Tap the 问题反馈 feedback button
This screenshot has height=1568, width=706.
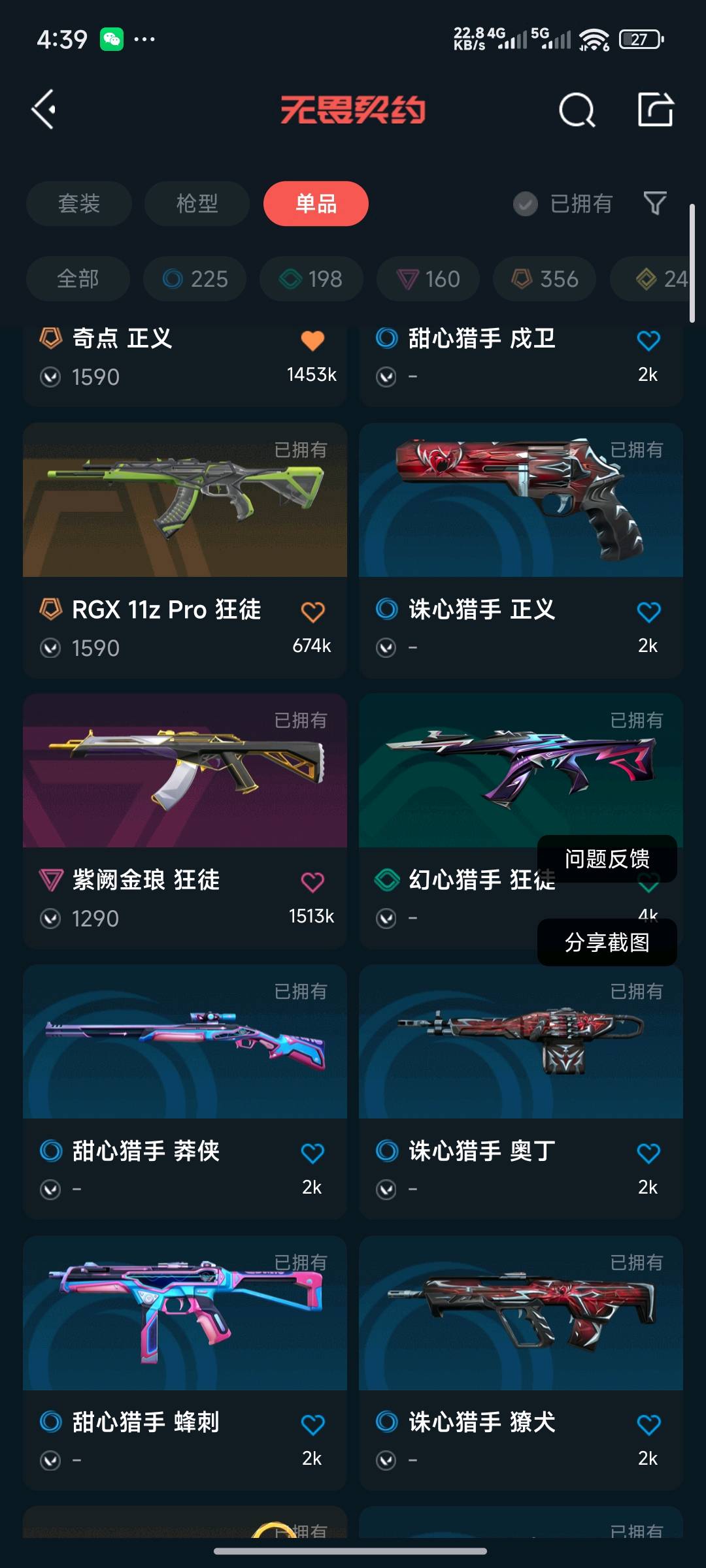pyautogui.click(x=607, y=858)
